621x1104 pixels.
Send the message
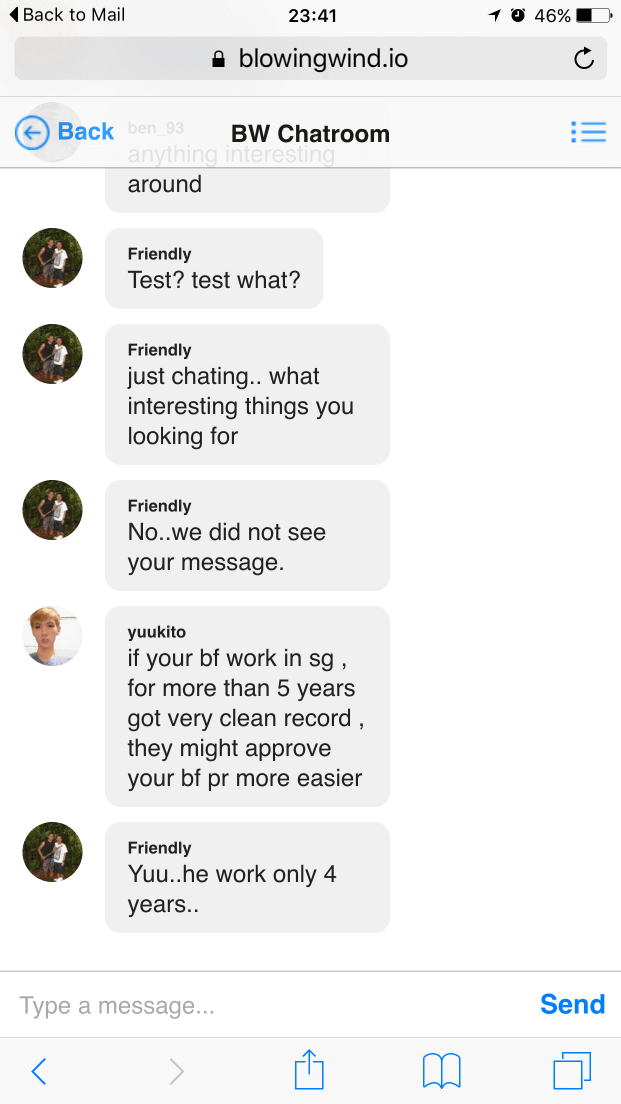pos(572,1005)
